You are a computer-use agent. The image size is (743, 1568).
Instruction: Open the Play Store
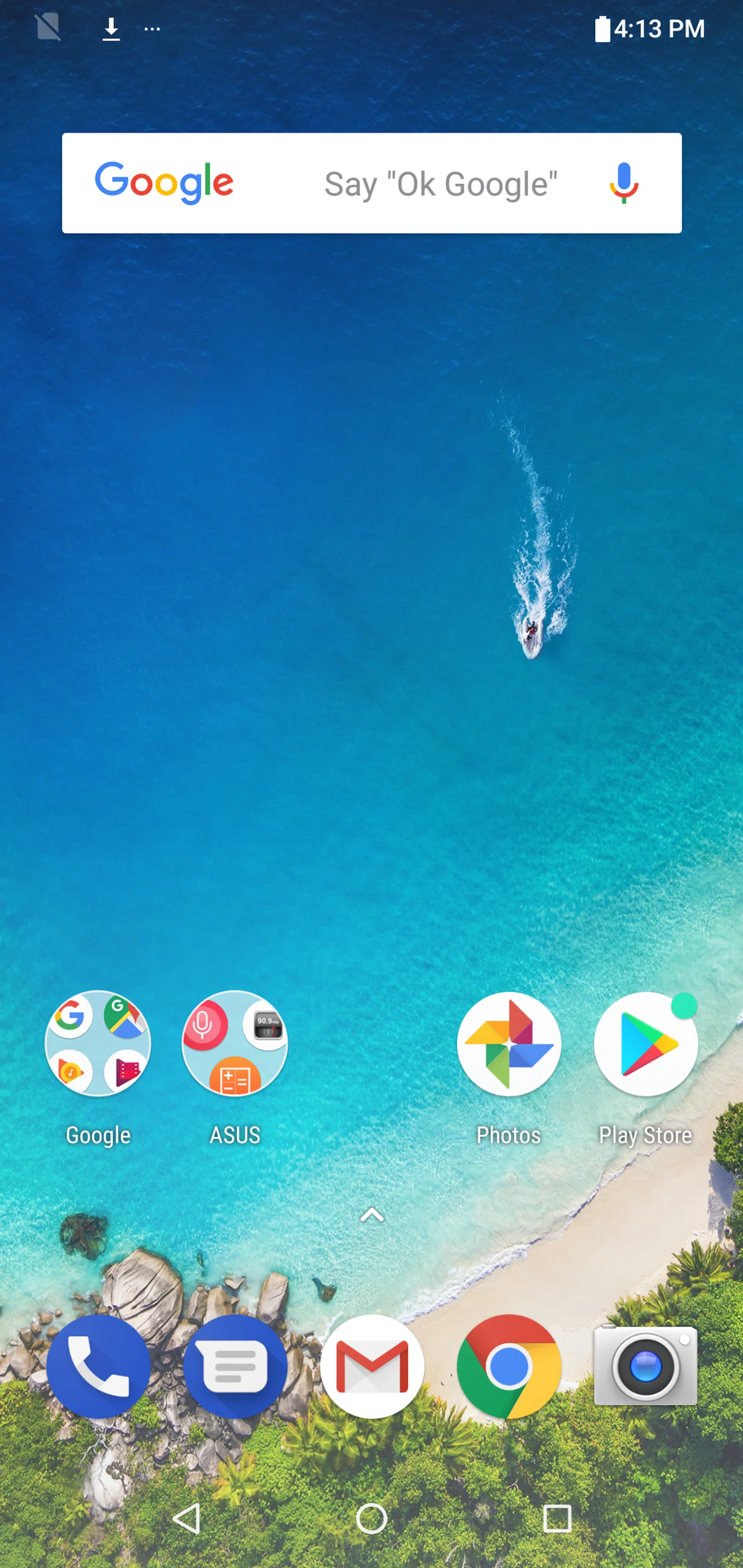645,1043
